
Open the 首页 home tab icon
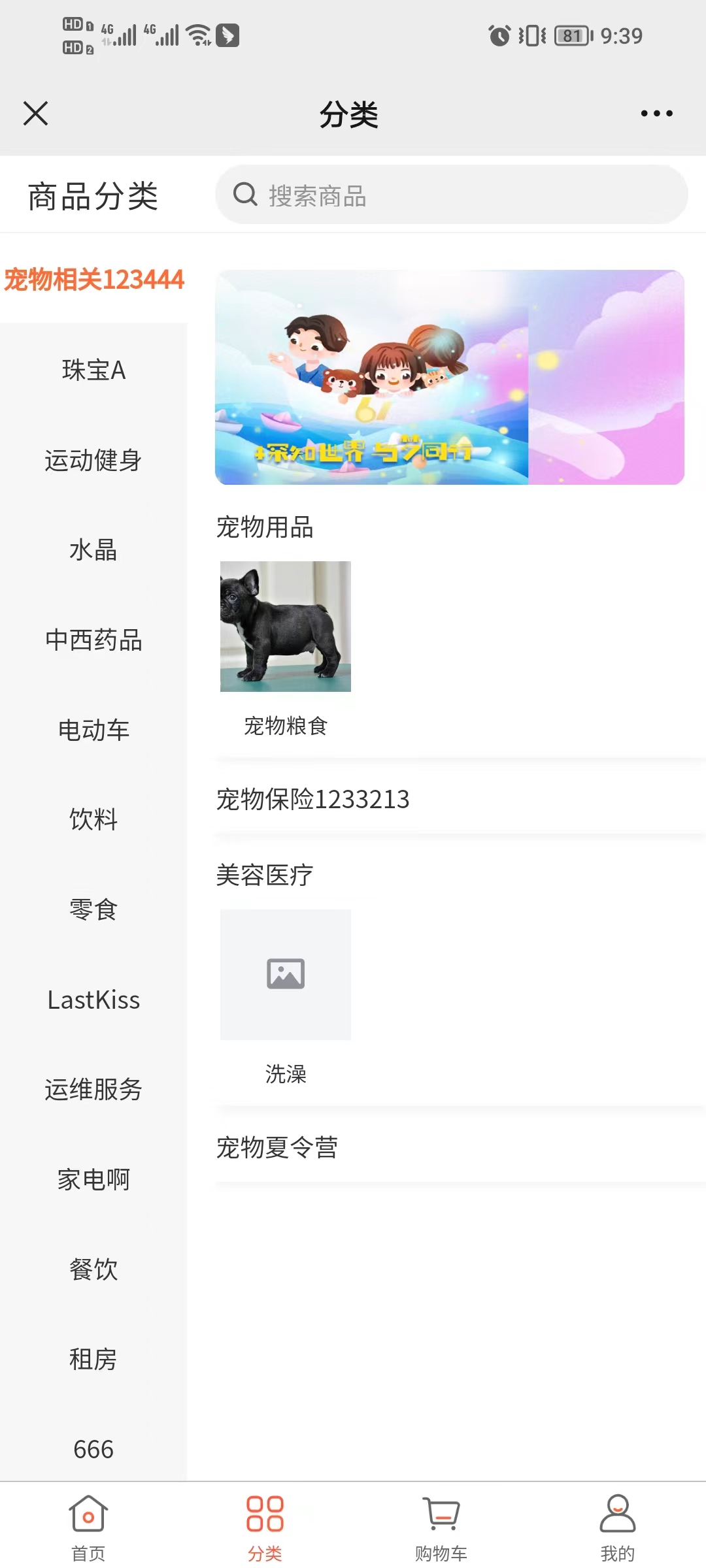coord(88,1514)
